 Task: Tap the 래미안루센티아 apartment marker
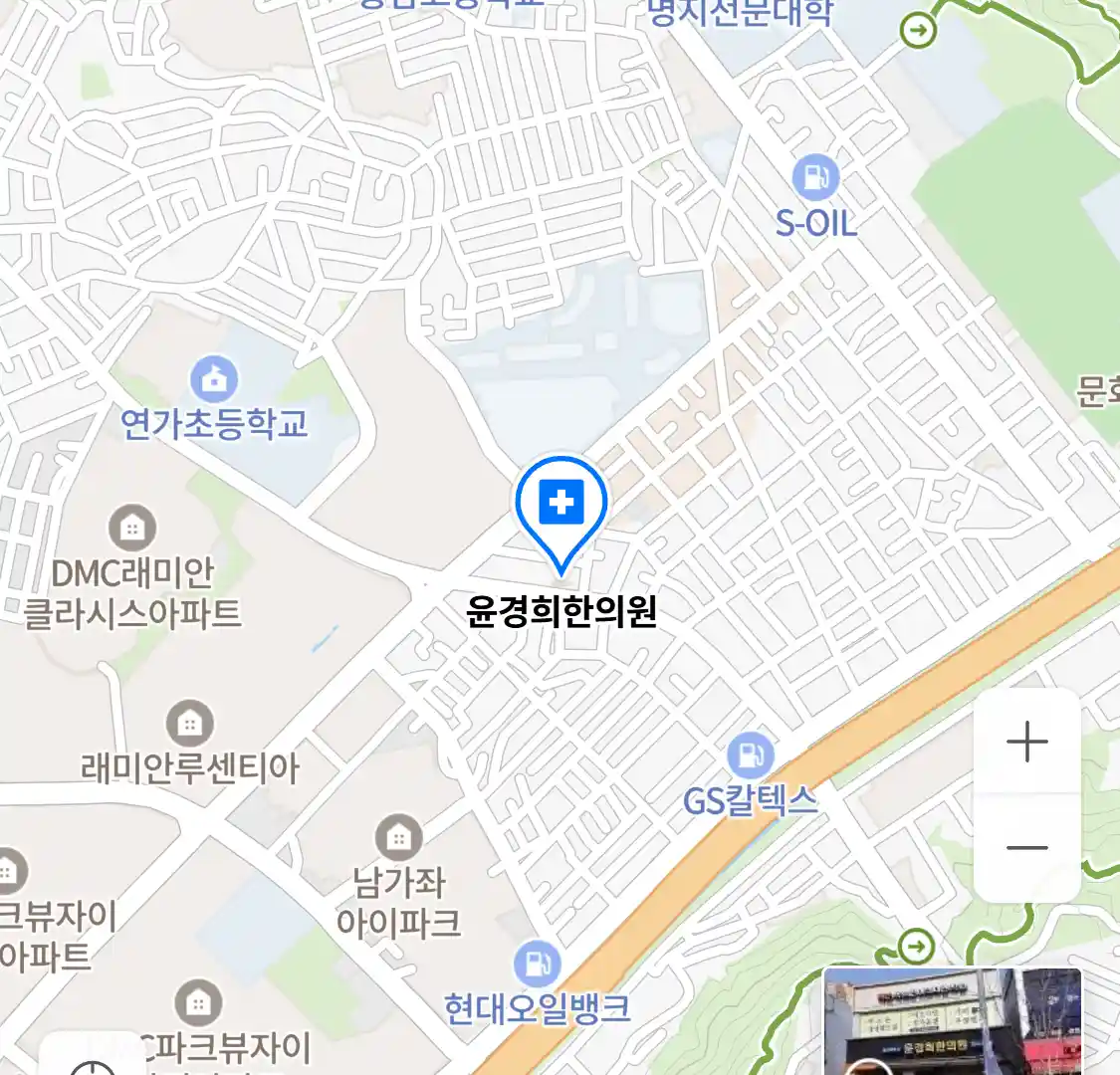[189, 724]
